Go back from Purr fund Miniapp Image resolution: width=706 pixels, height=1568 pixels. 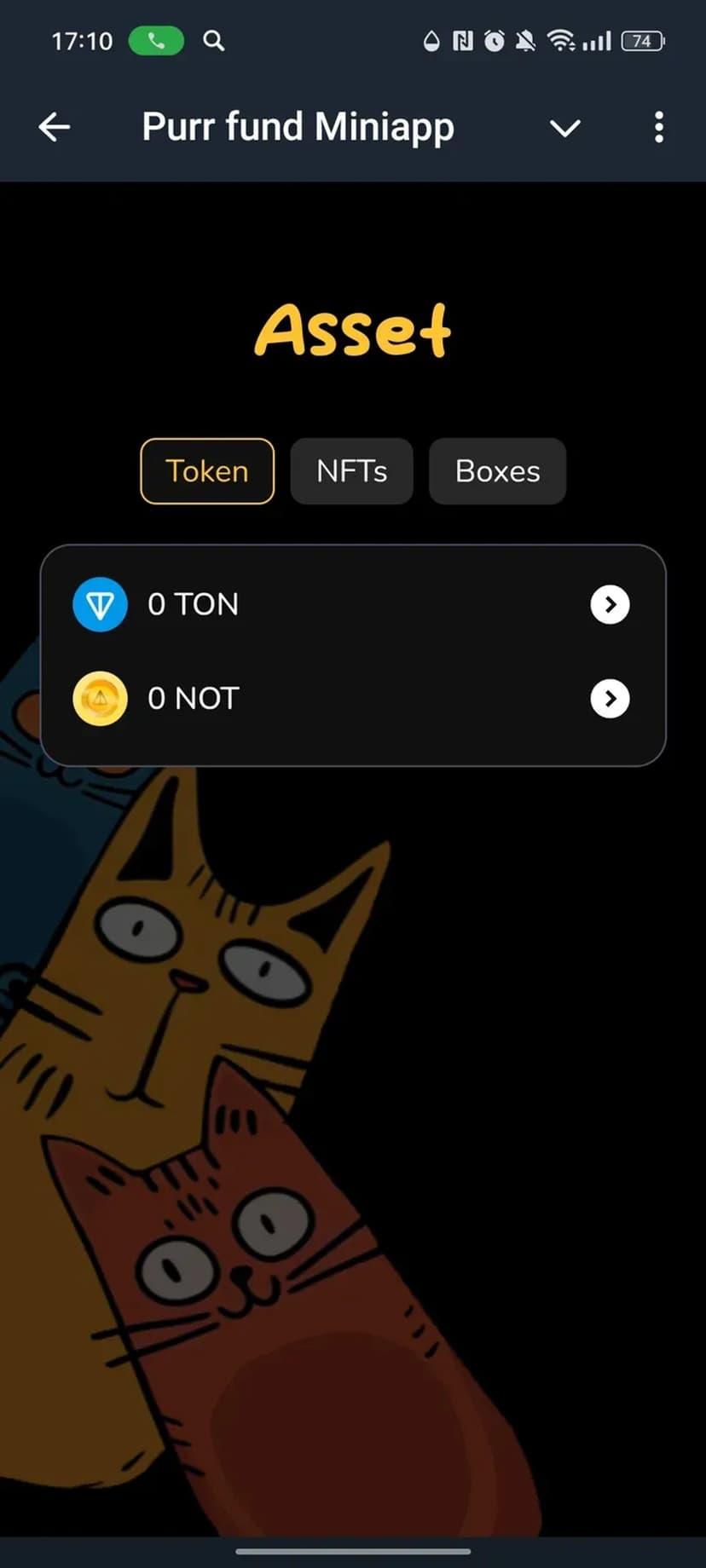[x=55, y=128]
